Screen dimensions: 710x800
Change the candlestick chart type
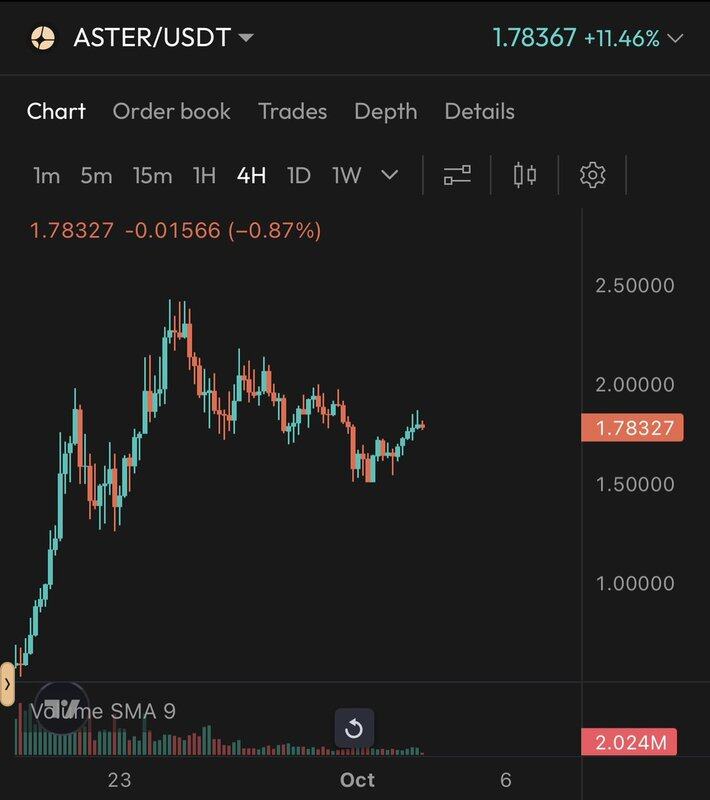[x=524, y=176]
